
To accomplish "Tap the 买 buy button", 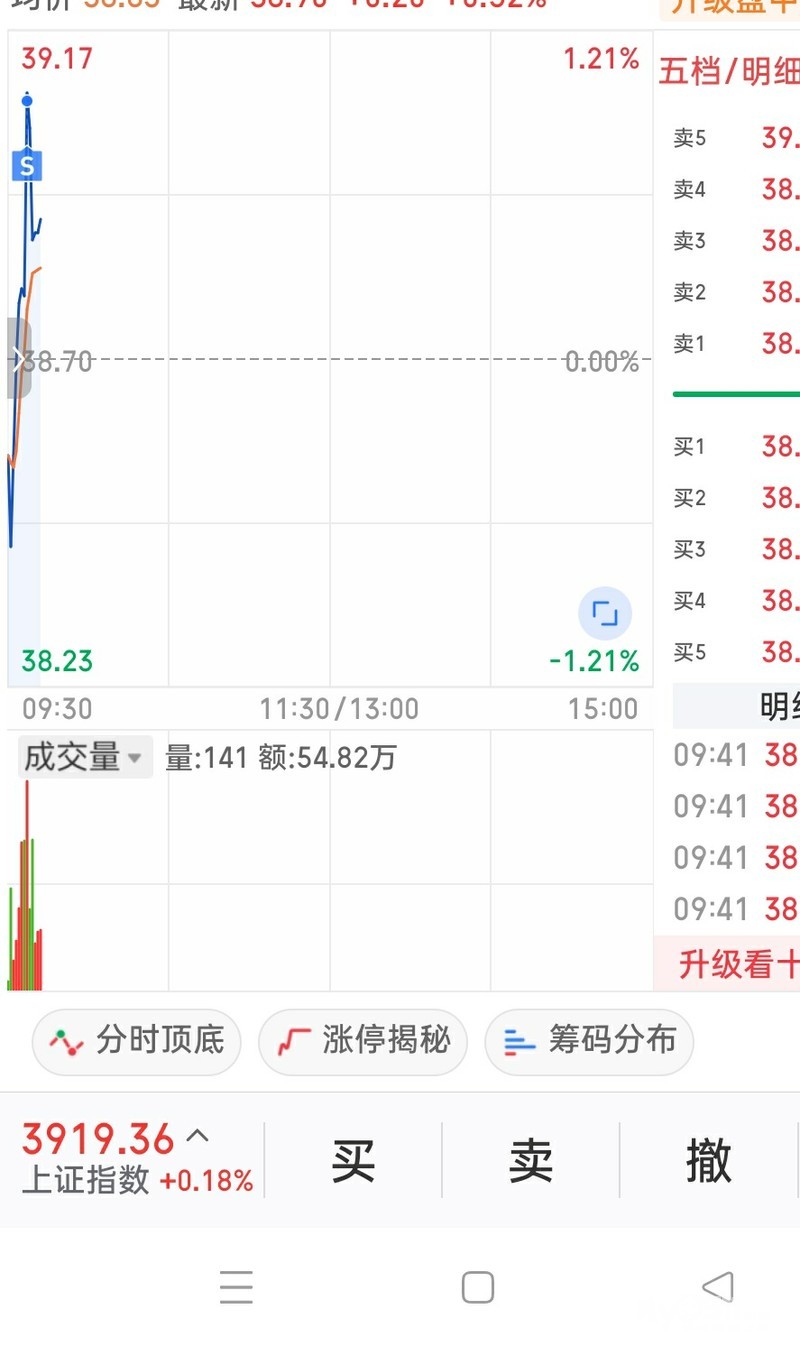I will 353,1161.
